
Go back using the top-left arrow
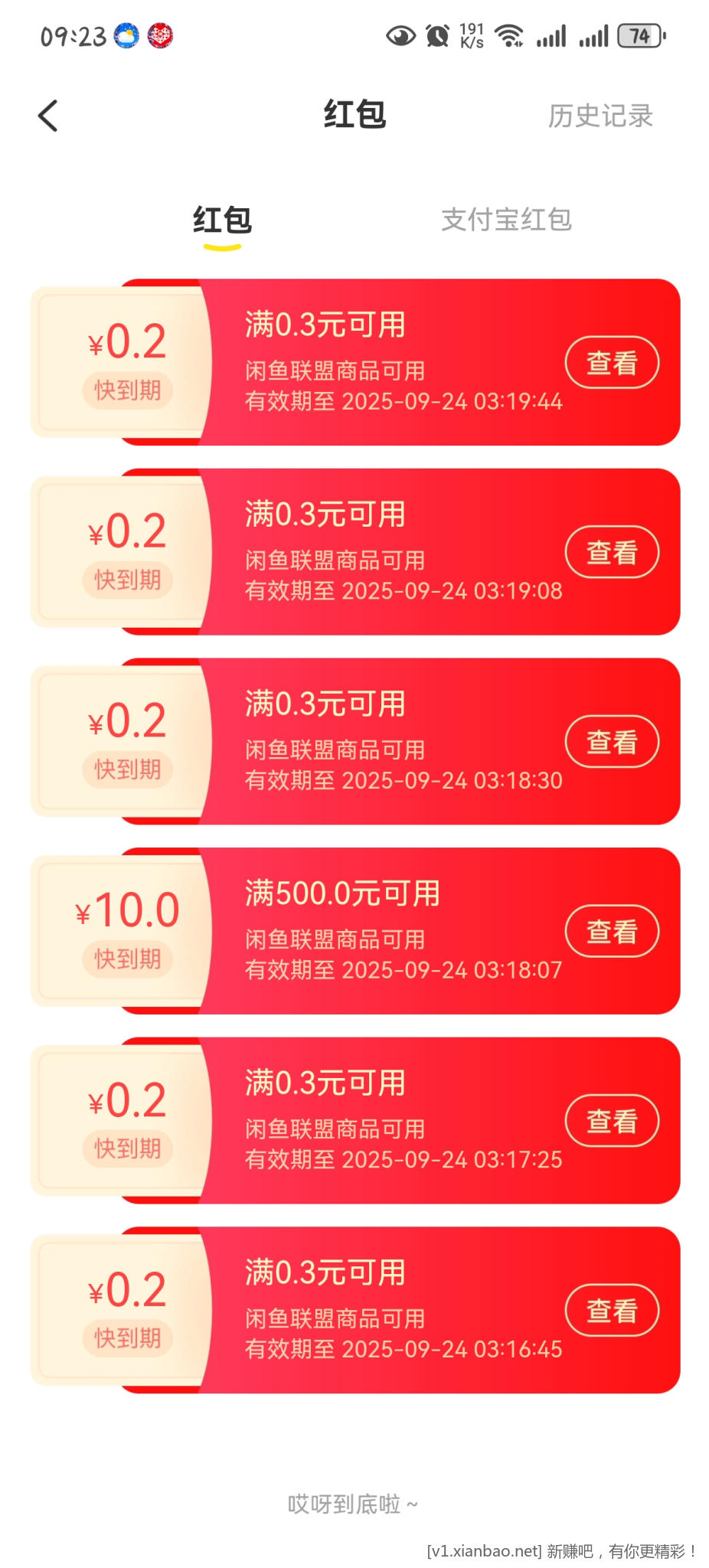point(48,116)
